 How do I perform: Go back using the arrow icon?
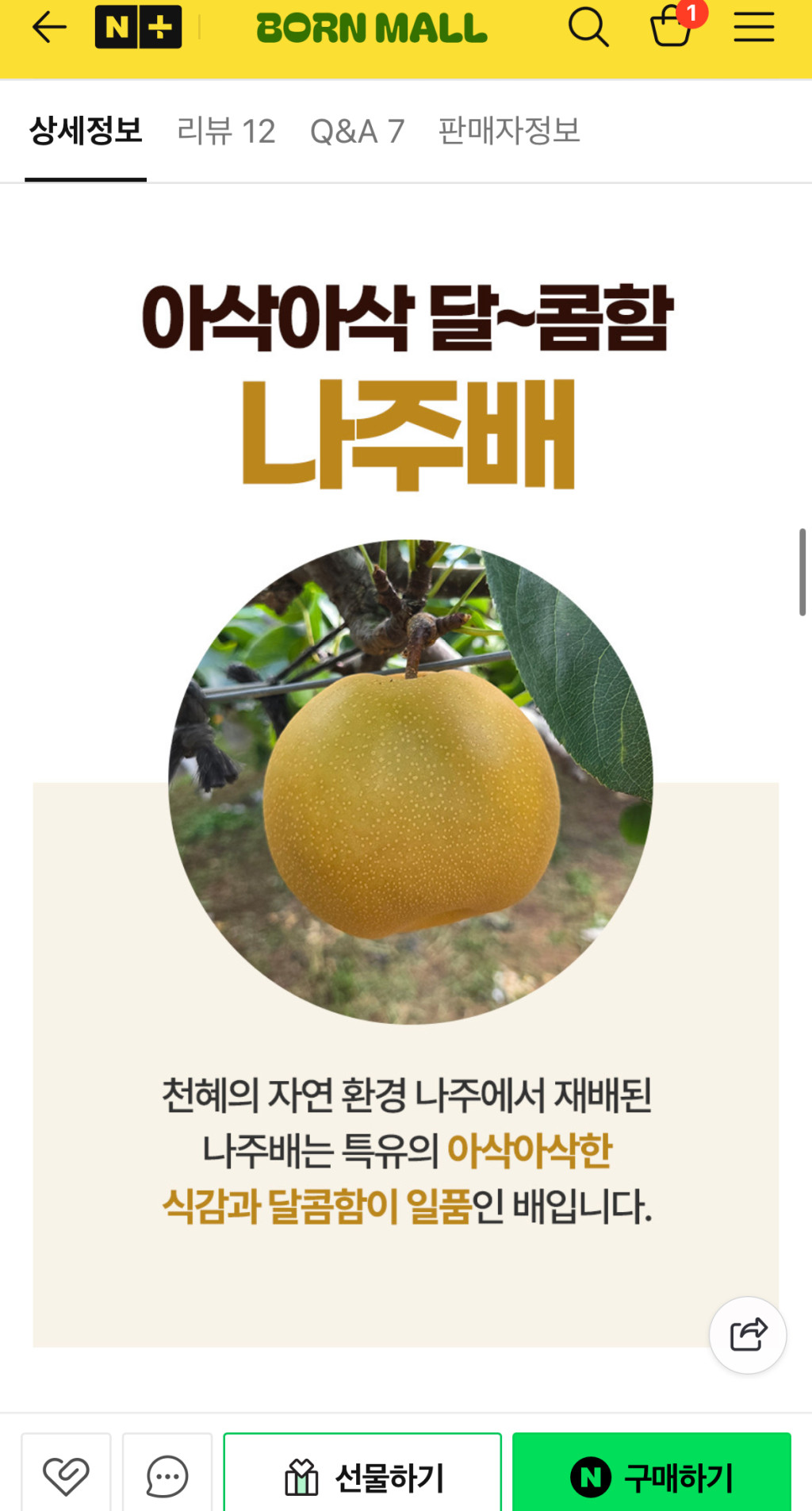click(49, 28)
